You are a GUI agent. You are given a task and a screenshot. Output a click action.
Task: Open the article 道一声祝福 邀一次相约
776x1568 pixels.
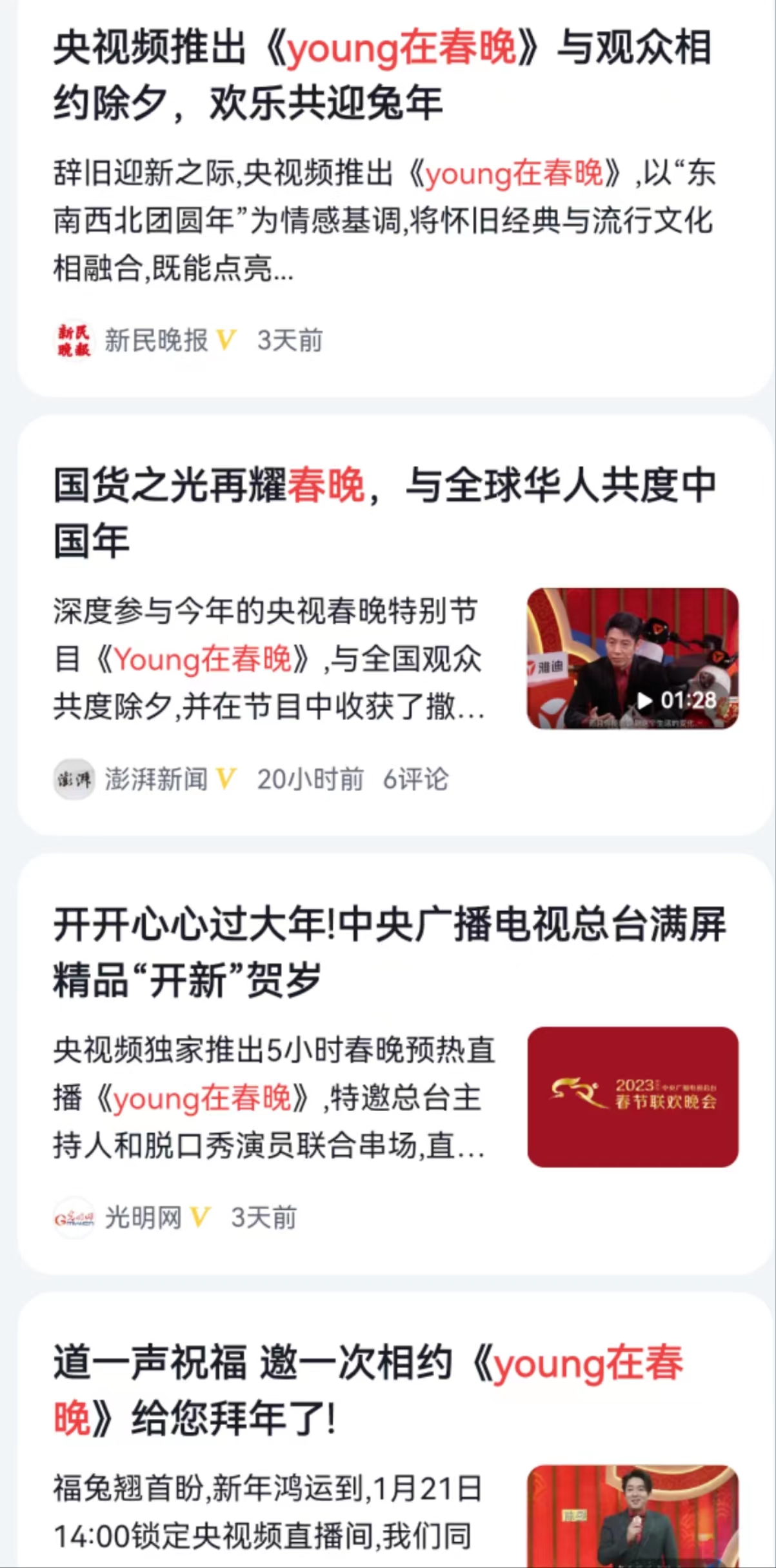[368, 1390]
